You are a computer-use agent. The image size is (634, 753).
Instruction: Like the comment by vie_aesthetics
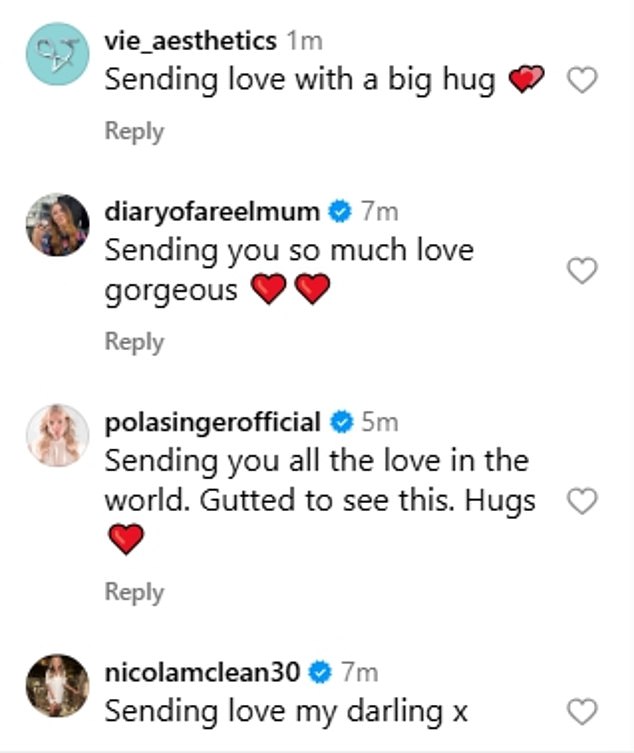tap(581, 81)
